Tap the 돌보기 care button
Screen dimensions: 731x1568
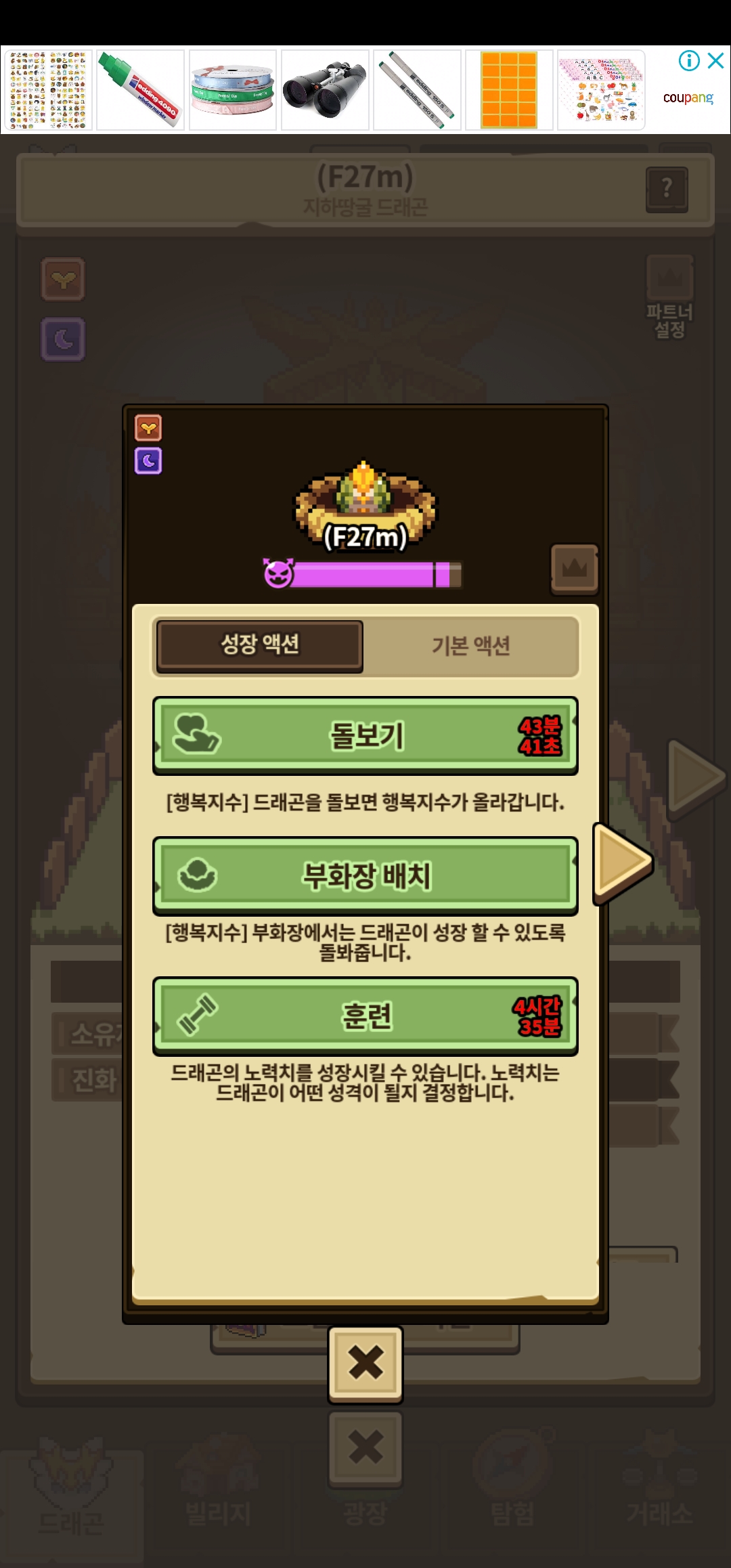pos(365,735)
